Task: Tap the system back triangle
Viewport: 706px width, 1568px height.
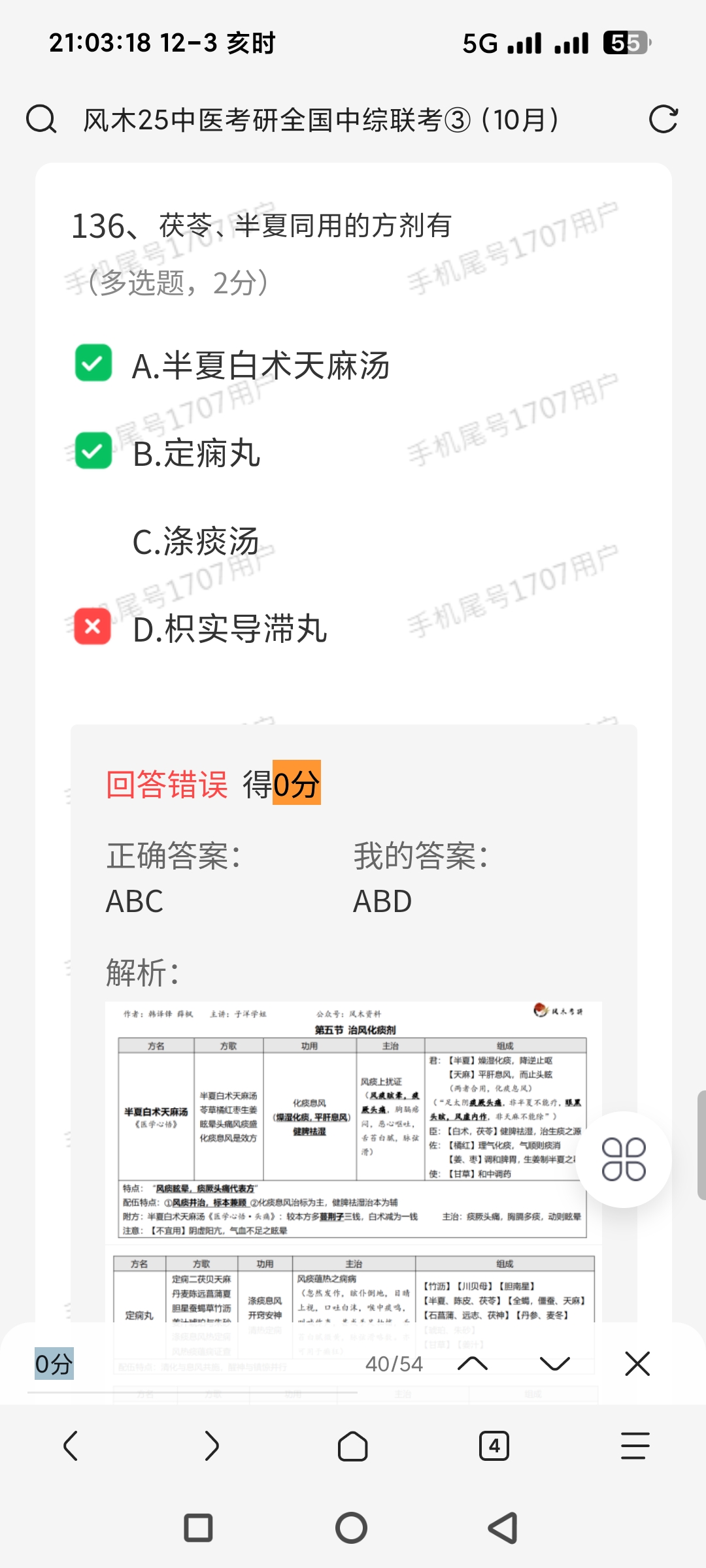Action: tap(503, 1528)
